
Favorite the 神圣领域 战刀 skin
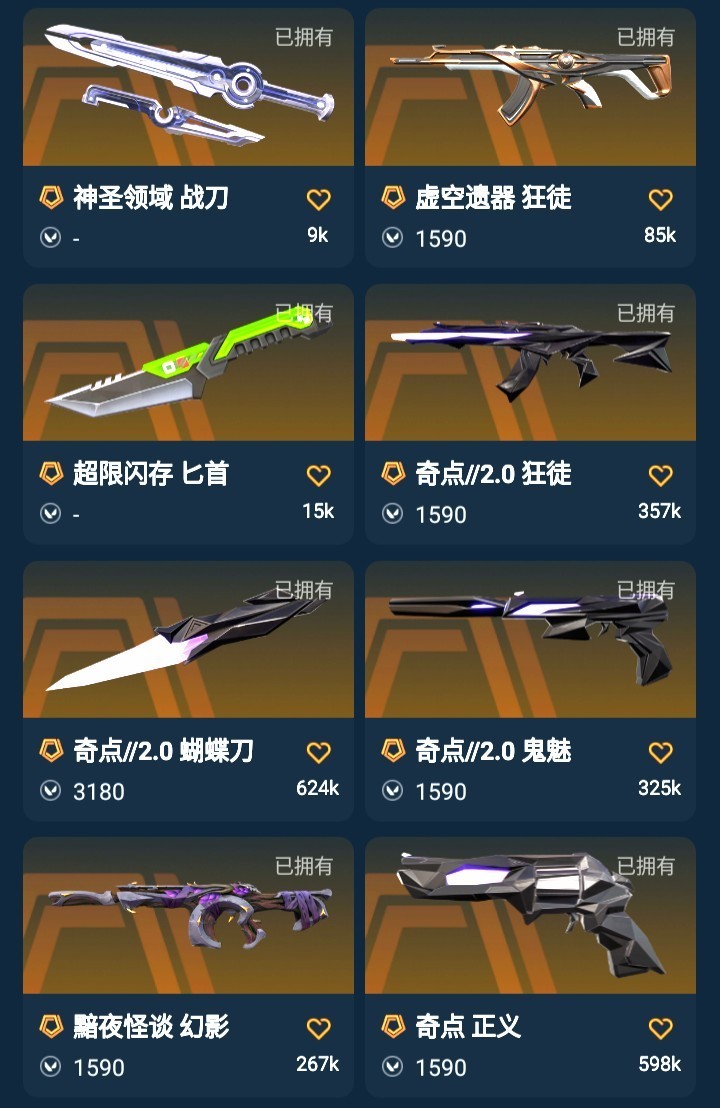point(318,200)
